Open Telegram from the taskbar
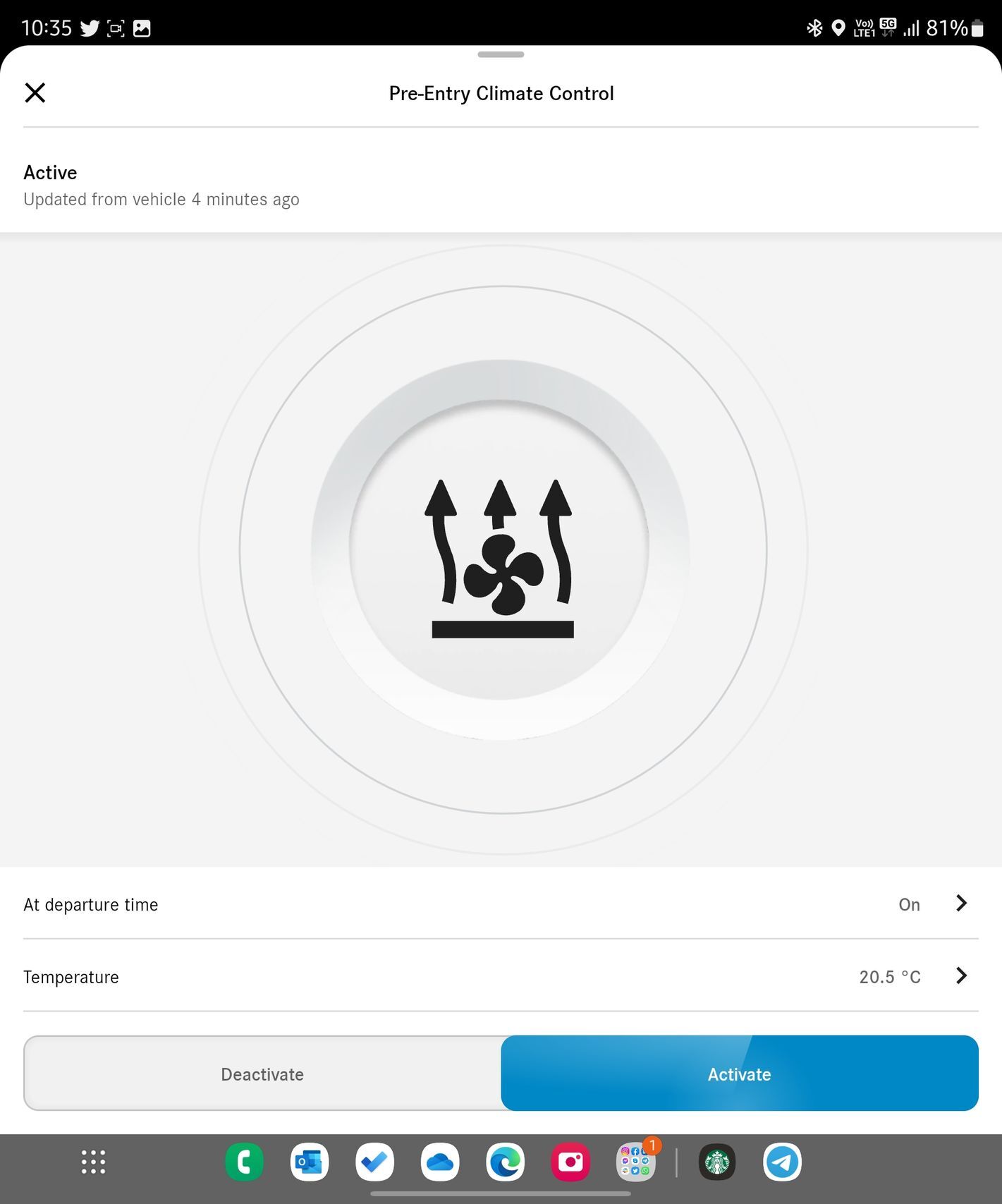 coord(782,1162)
